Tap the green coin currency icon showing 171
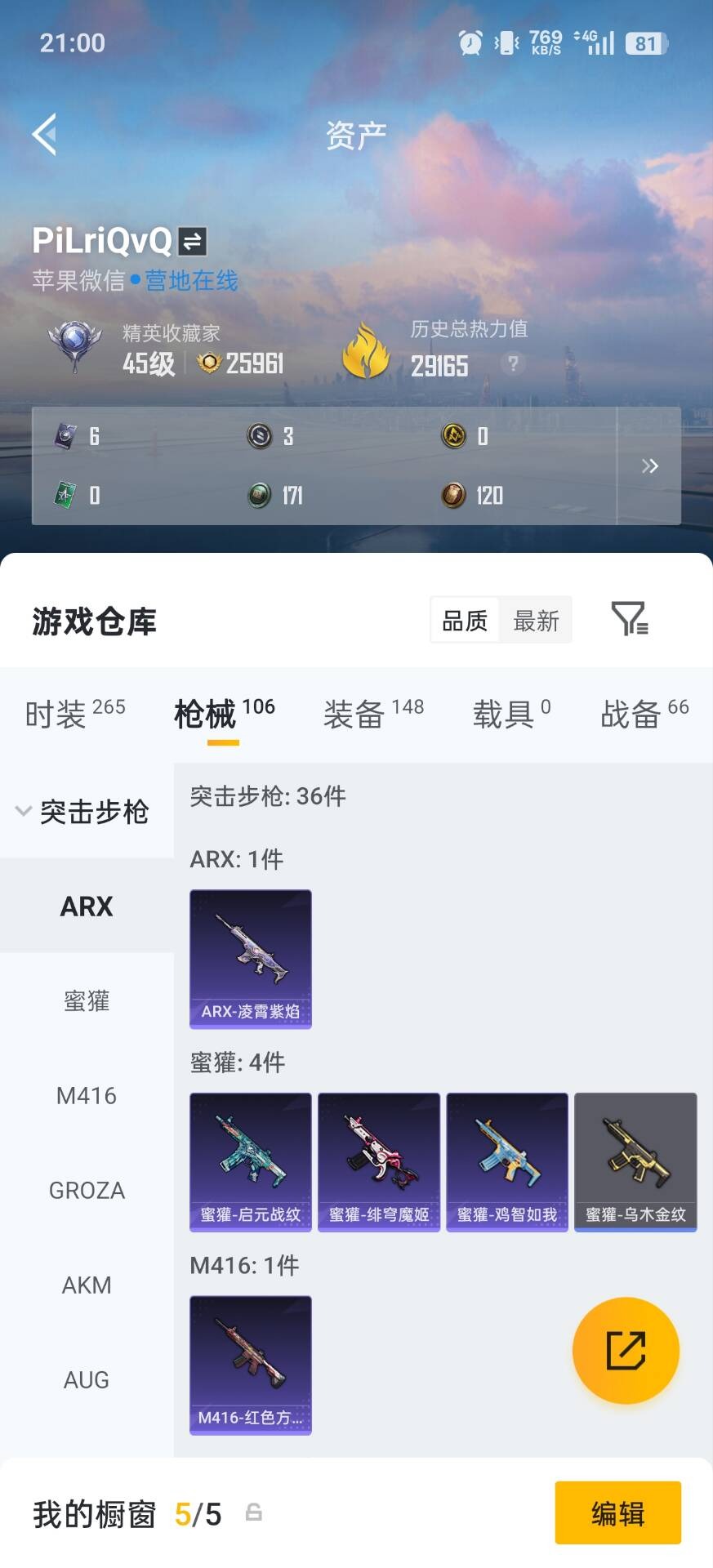713x1568 pixels. coord(258,495)
